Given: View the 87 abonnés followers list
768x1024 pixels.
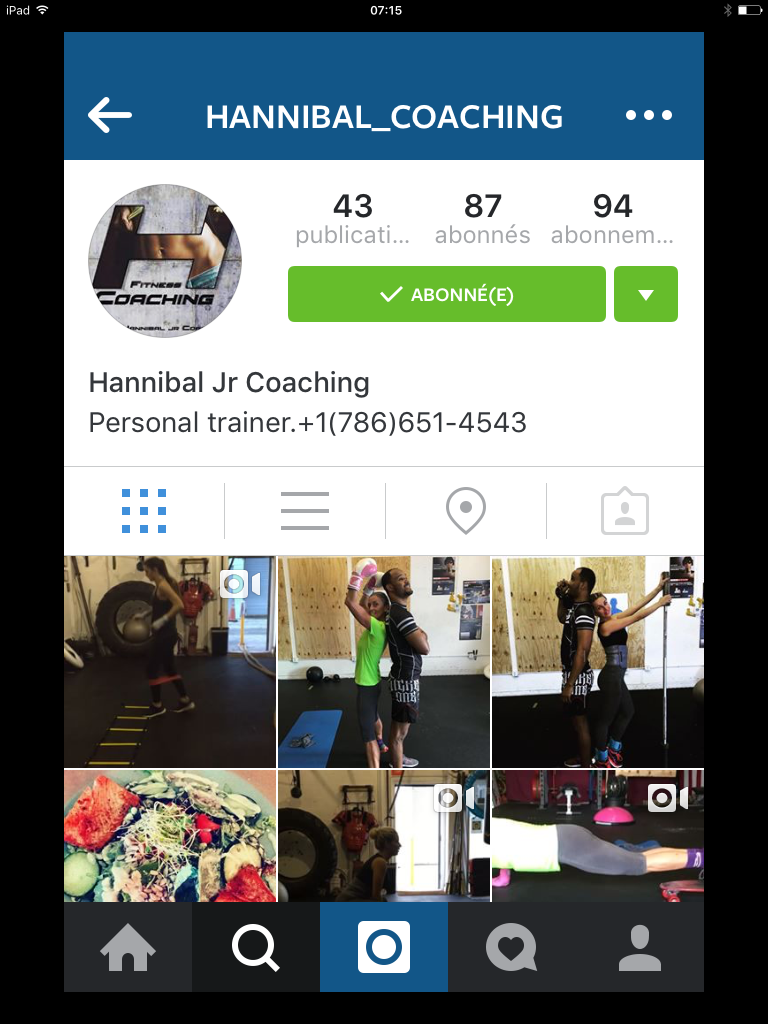Looking at the screenshot, I should pos(482,219).
